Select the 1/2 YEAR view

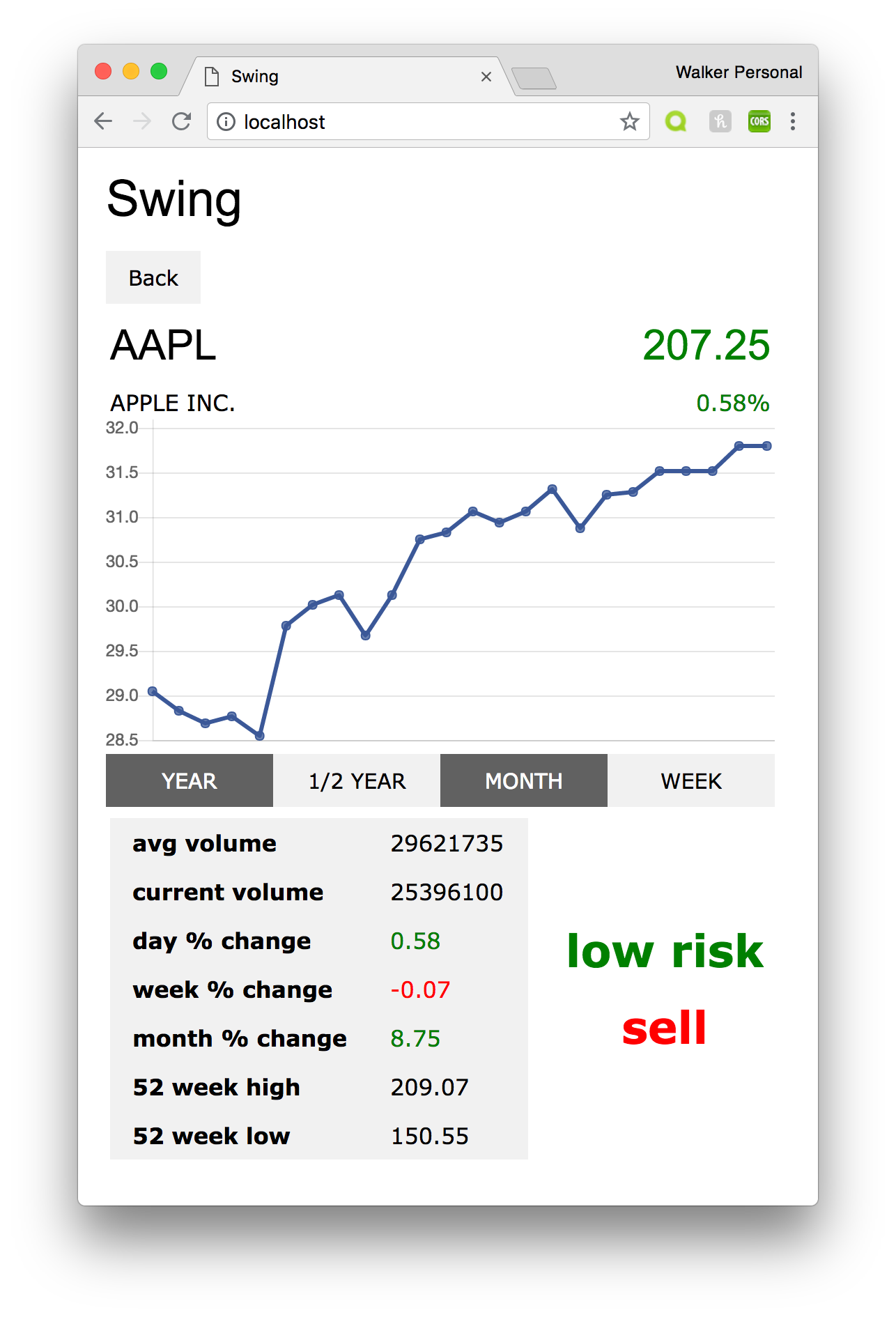(357, 780)
